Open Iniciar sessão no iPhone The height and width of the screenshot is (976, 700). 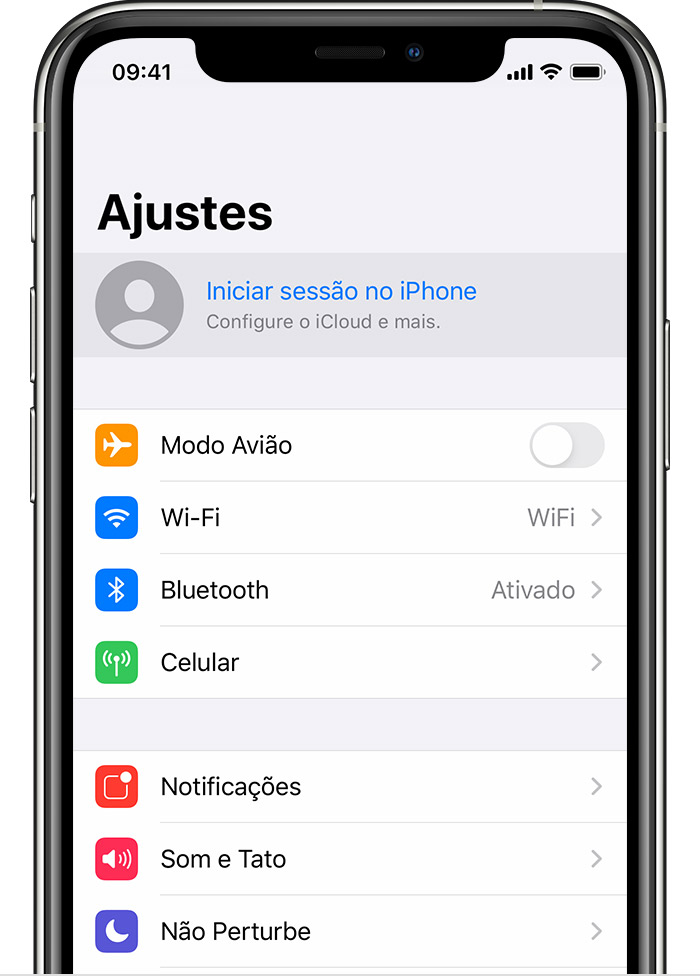(x=341, y=304)
